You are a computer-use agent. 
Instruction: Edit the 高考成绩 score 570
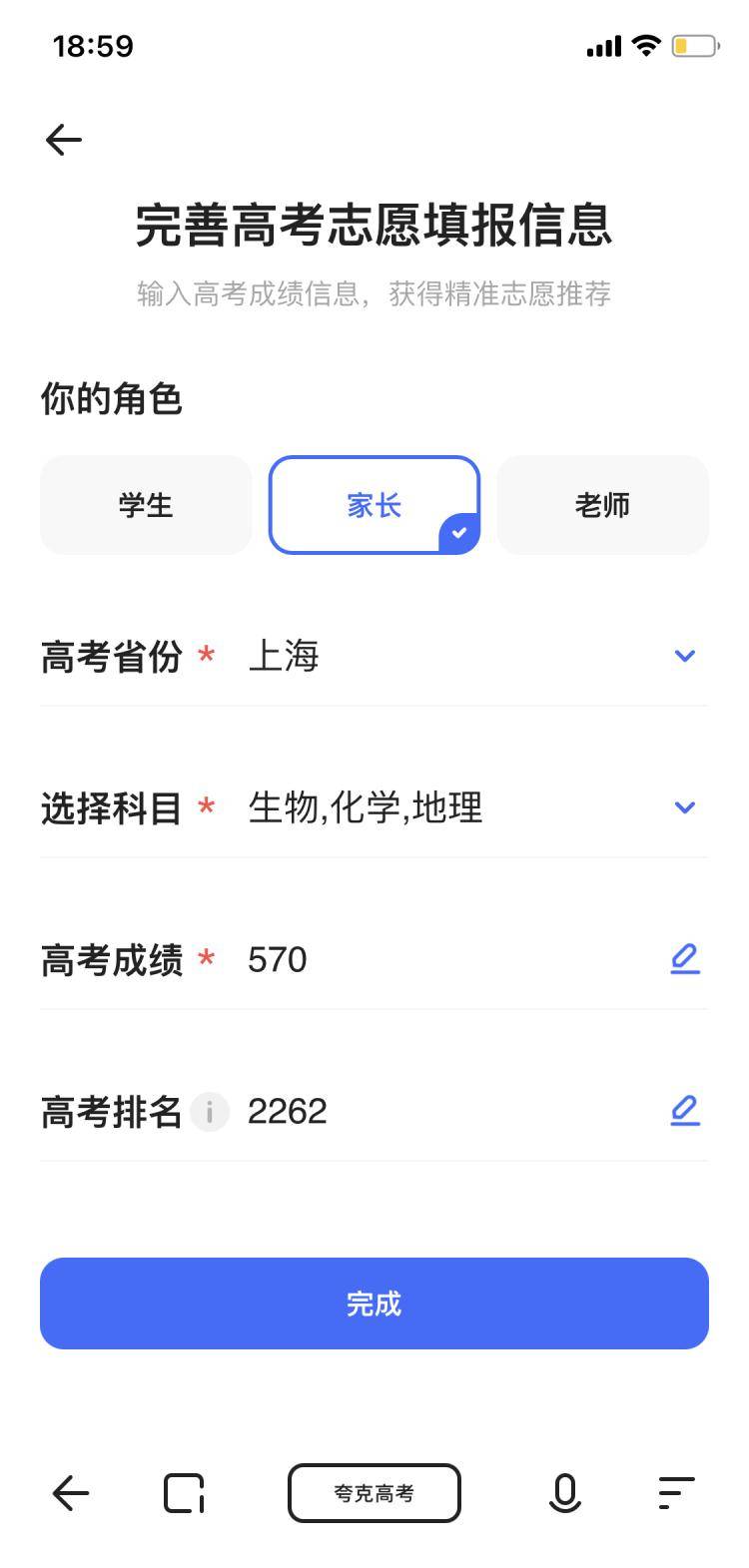684,959
